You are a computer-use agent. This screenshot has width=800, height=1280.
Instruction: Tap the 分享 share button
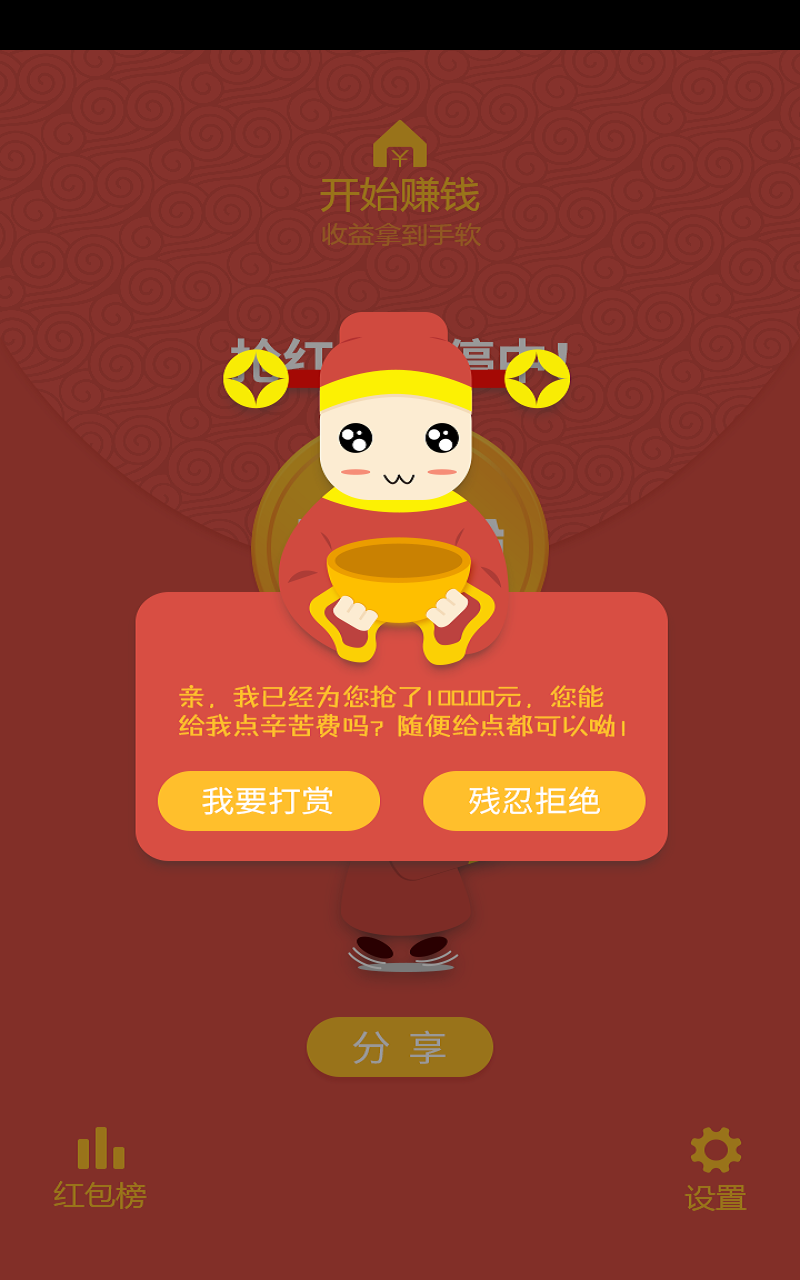(x=400, y=1047)
